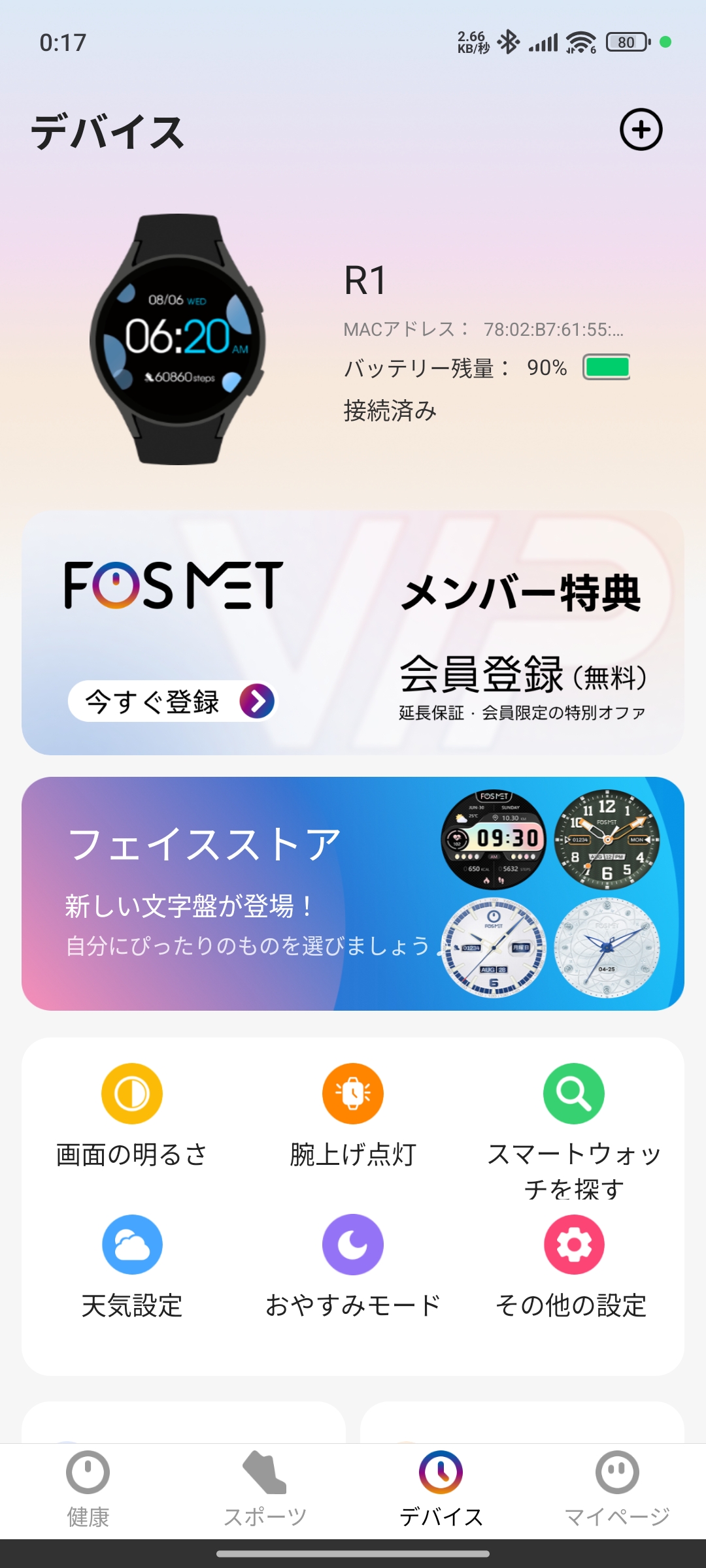The image size is (706, 1568).
Task: Open the フェイスストア banner
Action: 353,893
